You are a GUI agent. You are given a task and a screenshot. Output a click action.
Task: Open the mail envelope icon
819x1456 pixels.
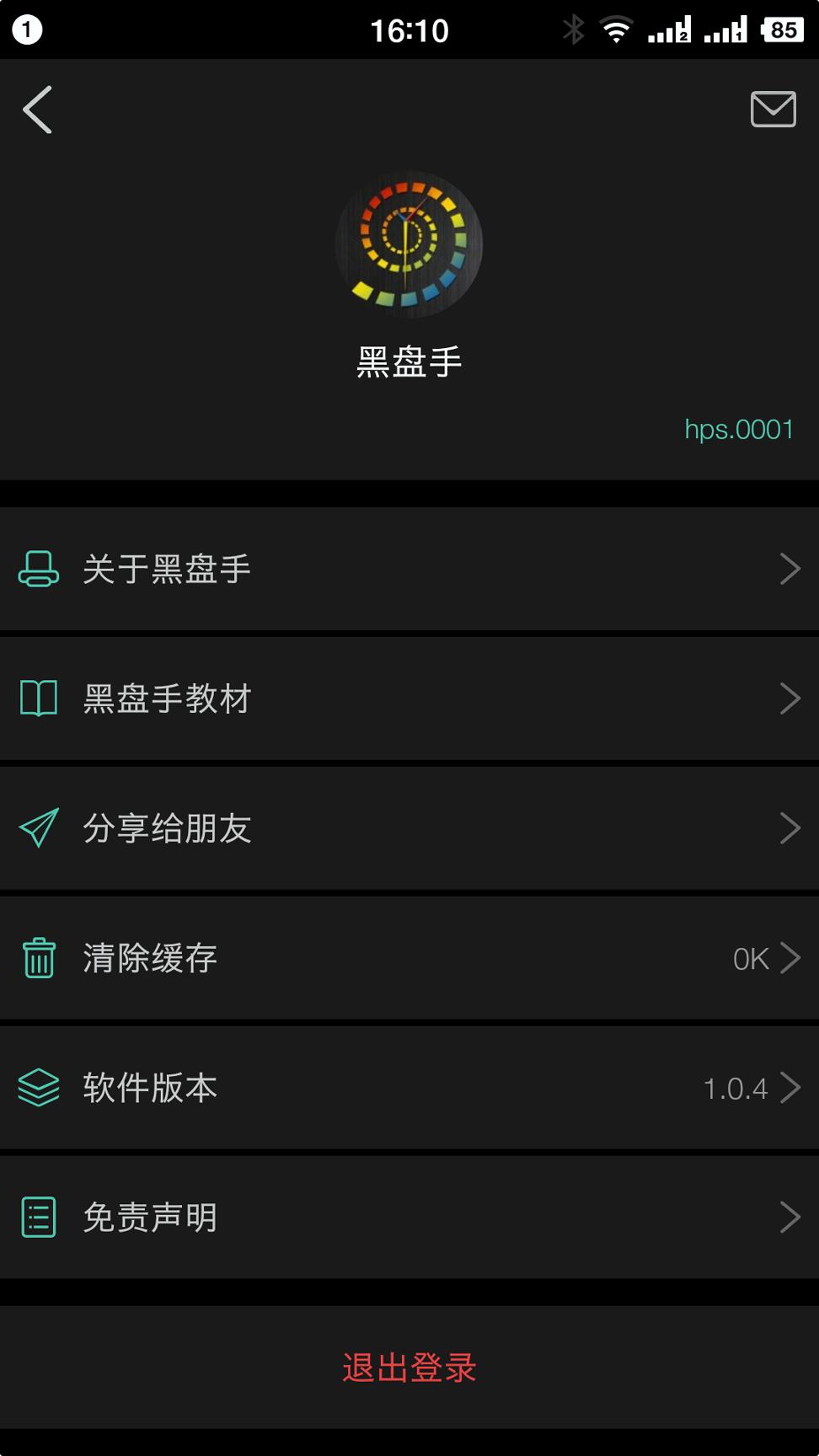[x=773, y=110]
